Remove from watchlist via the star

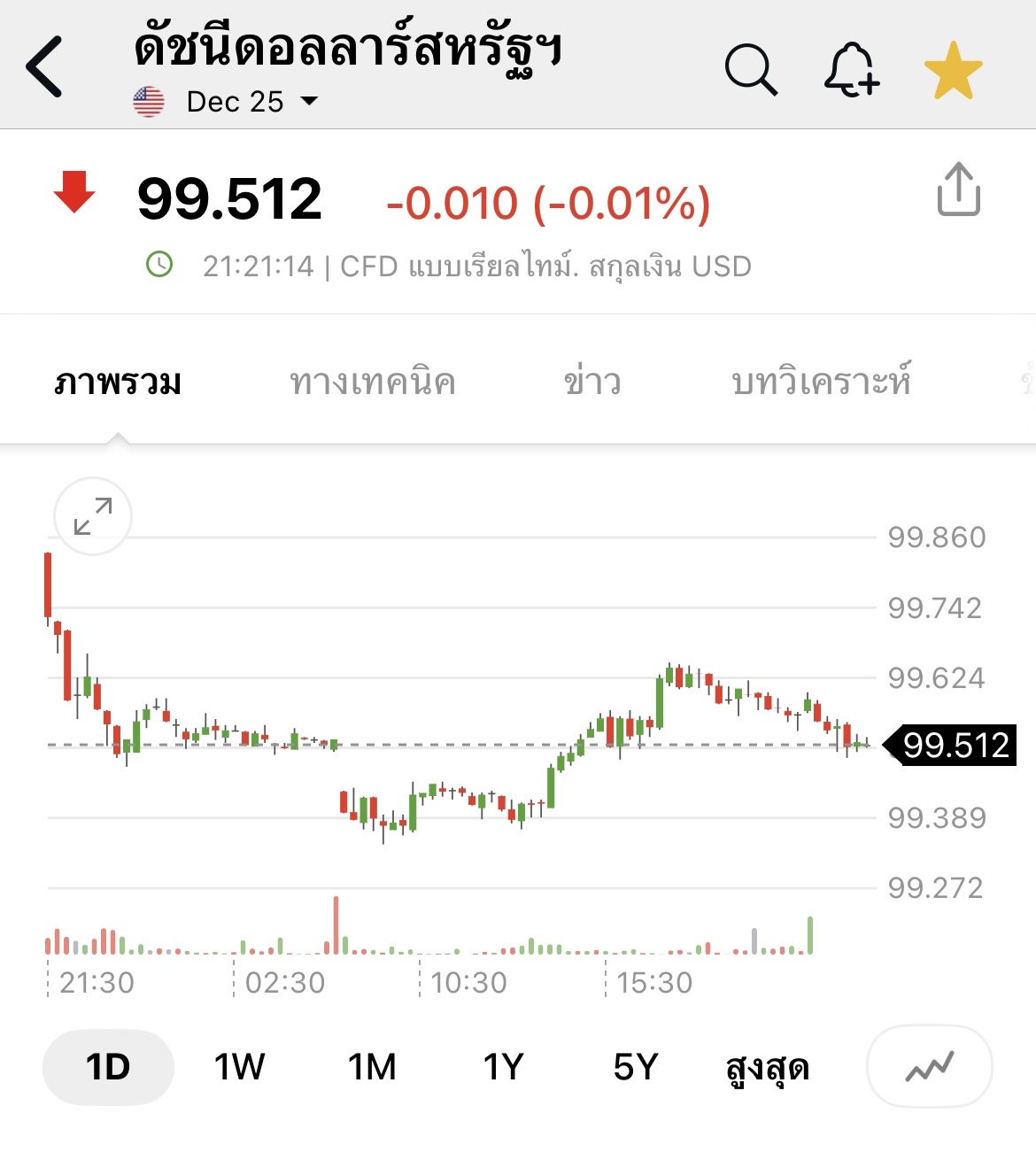click(x=953, y=71)
